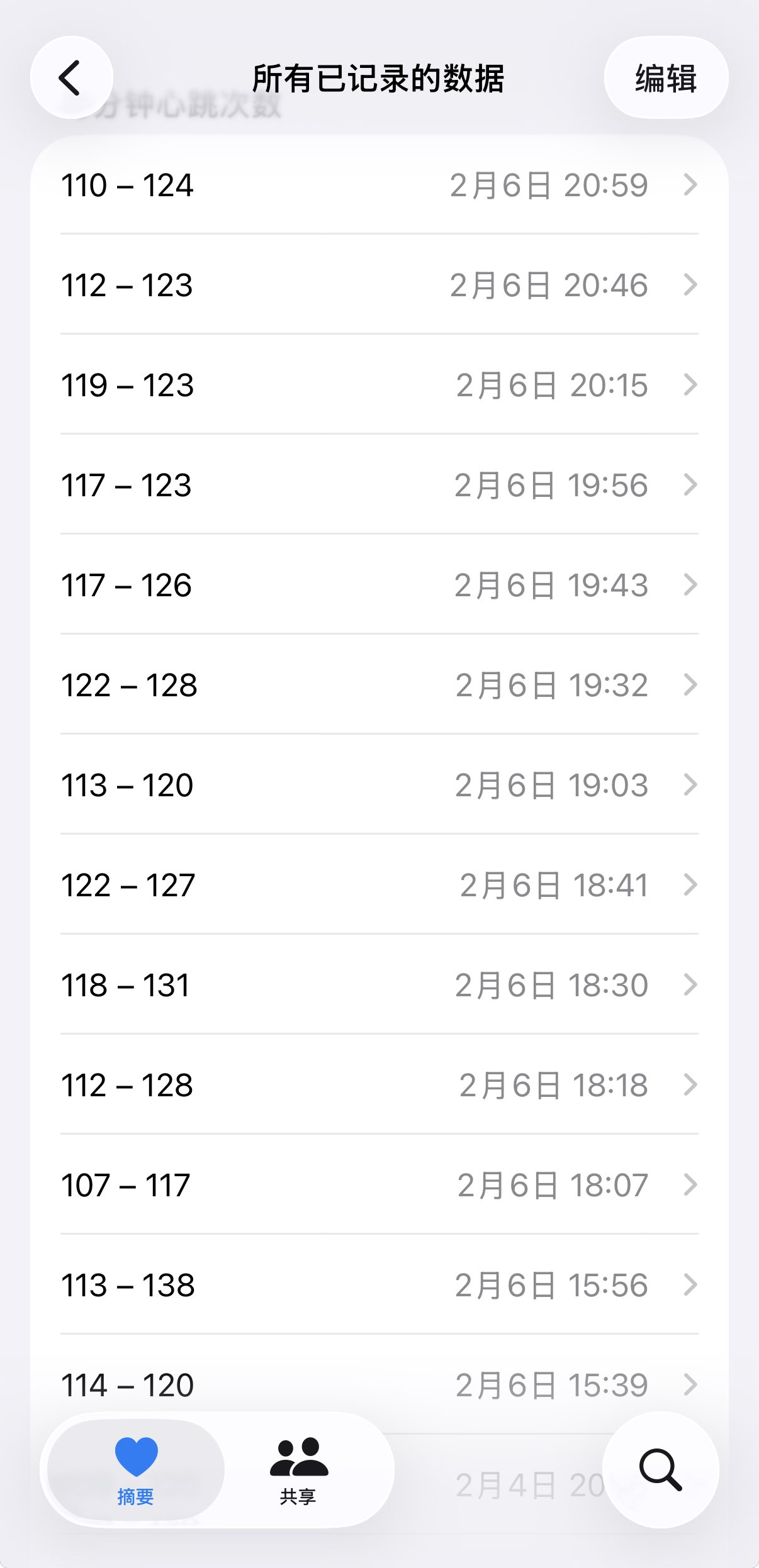Open the search magnifier icon
The image size is (759, 1568).
(x=660, y=1469)
